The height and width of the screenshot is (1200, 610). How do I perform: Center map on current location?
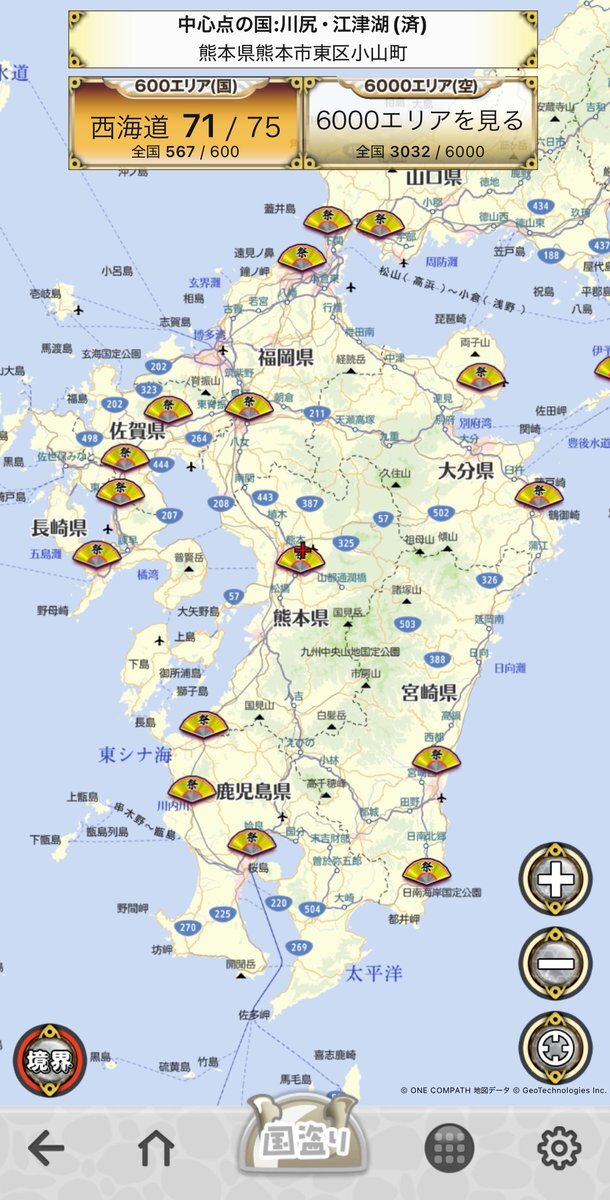pos(555,1047)
